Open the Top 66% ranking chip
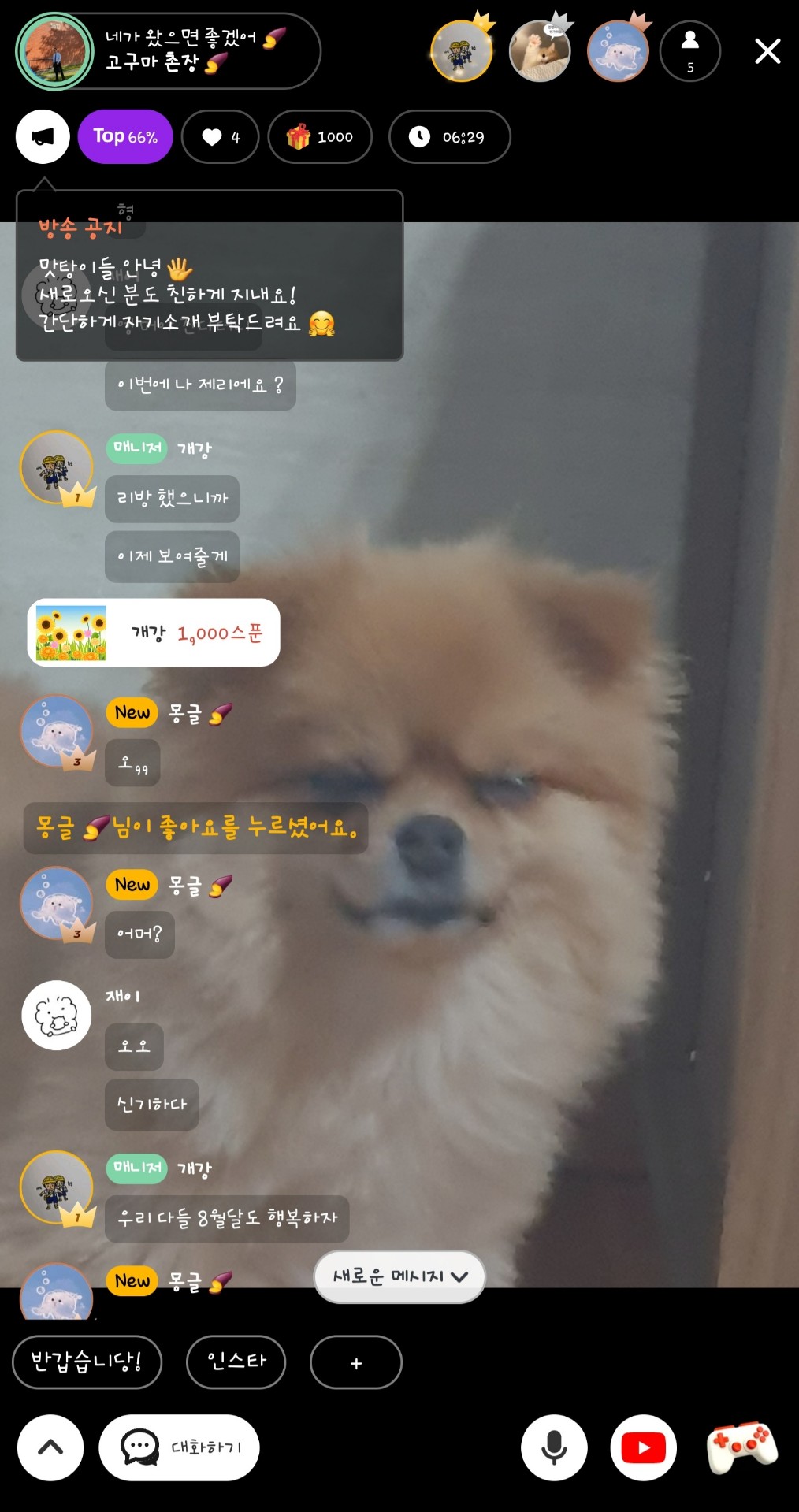The height and width of the screenshot is (1512, 799). [125, 136]
